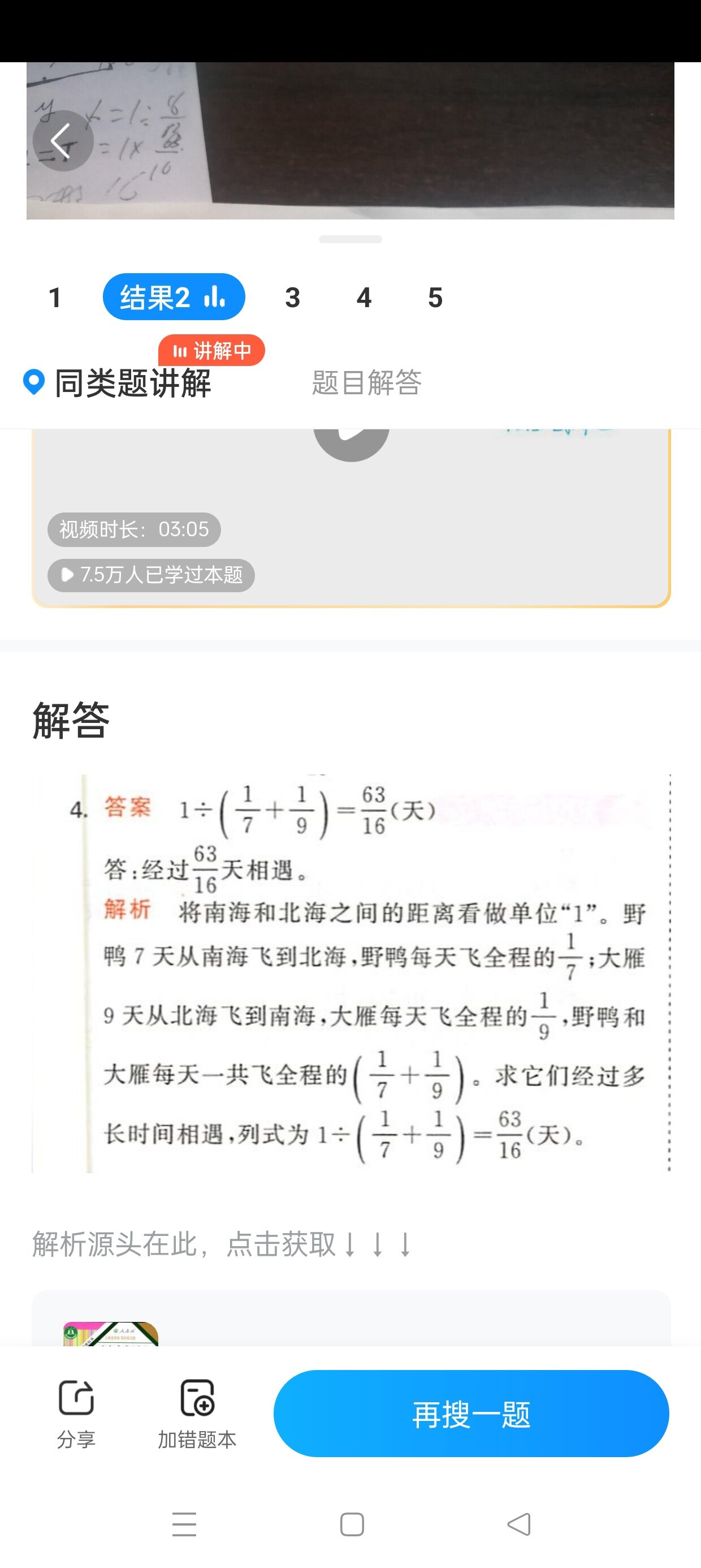Switch to the 题目解答 tab
Screen dimensions: 701x1568
pyautogui.click(x=366, y=383)
